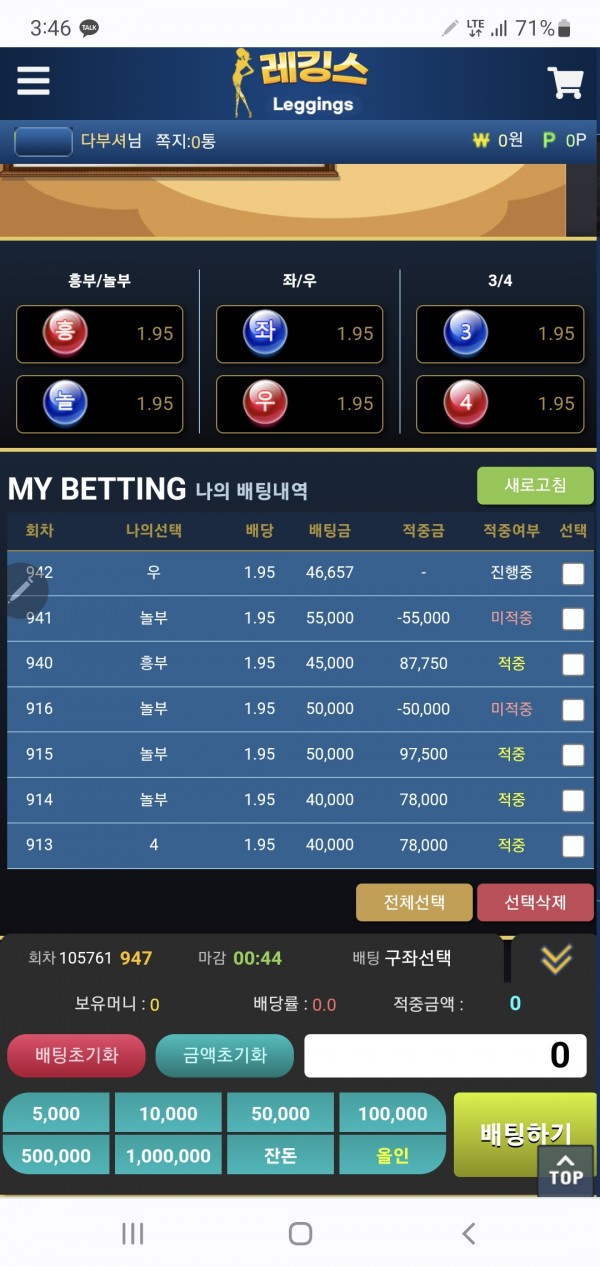The image size is (600, 1267).
Task: Check the box for round 913
Action: click(x=573, y=846)
